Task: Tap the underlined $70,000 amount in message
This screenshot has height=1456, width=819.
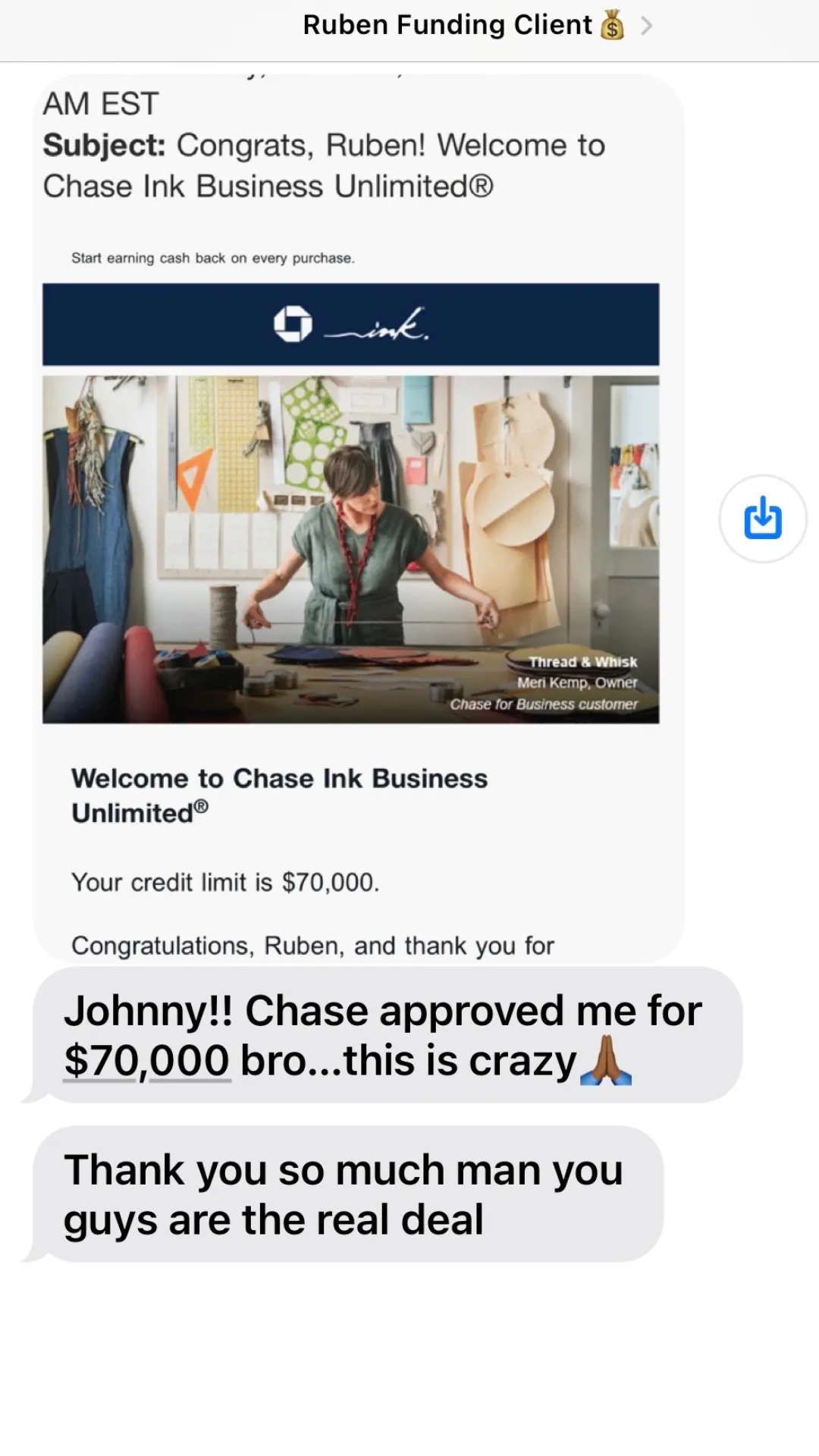Action: pos(146,1060)
